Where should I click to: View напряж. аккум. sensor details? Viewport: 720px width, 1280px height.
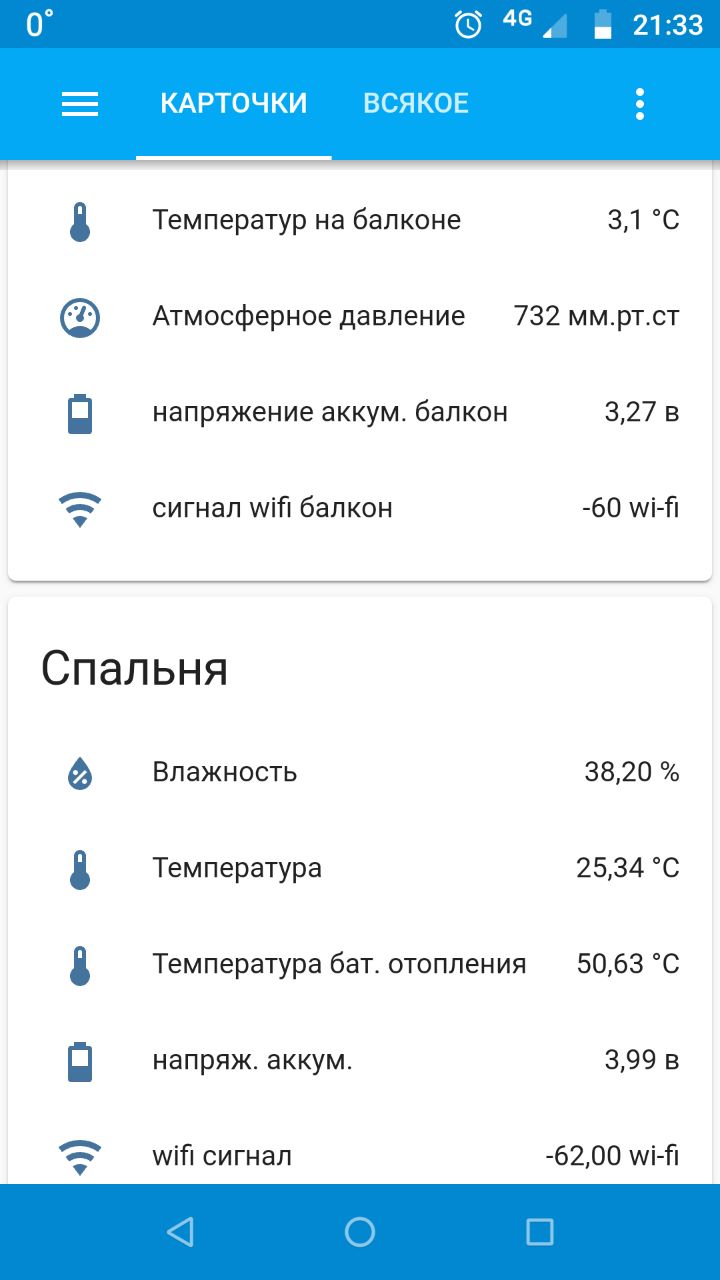pos(252,1060)
